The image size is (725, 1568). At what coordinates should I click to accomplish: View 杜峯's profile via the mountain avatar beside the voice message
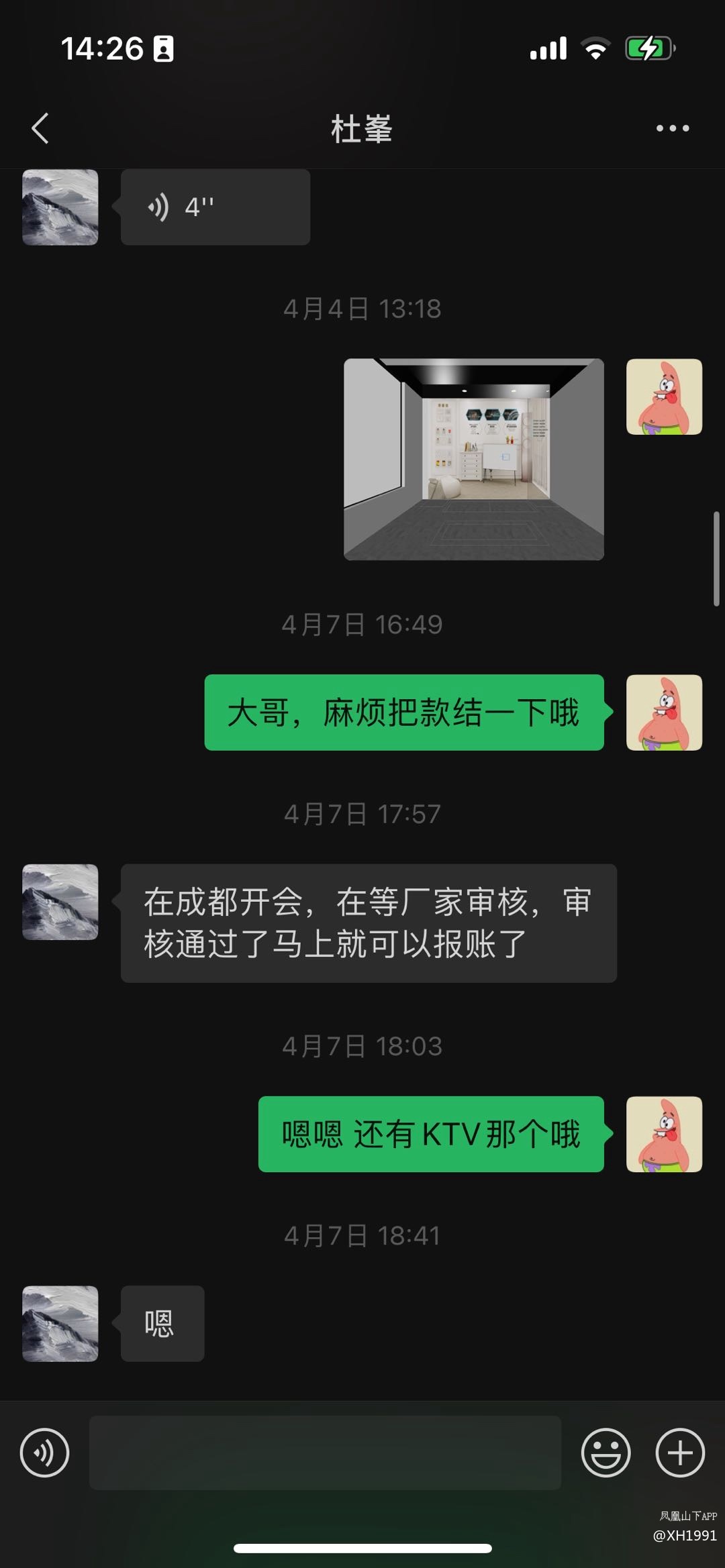pos(60,207)
